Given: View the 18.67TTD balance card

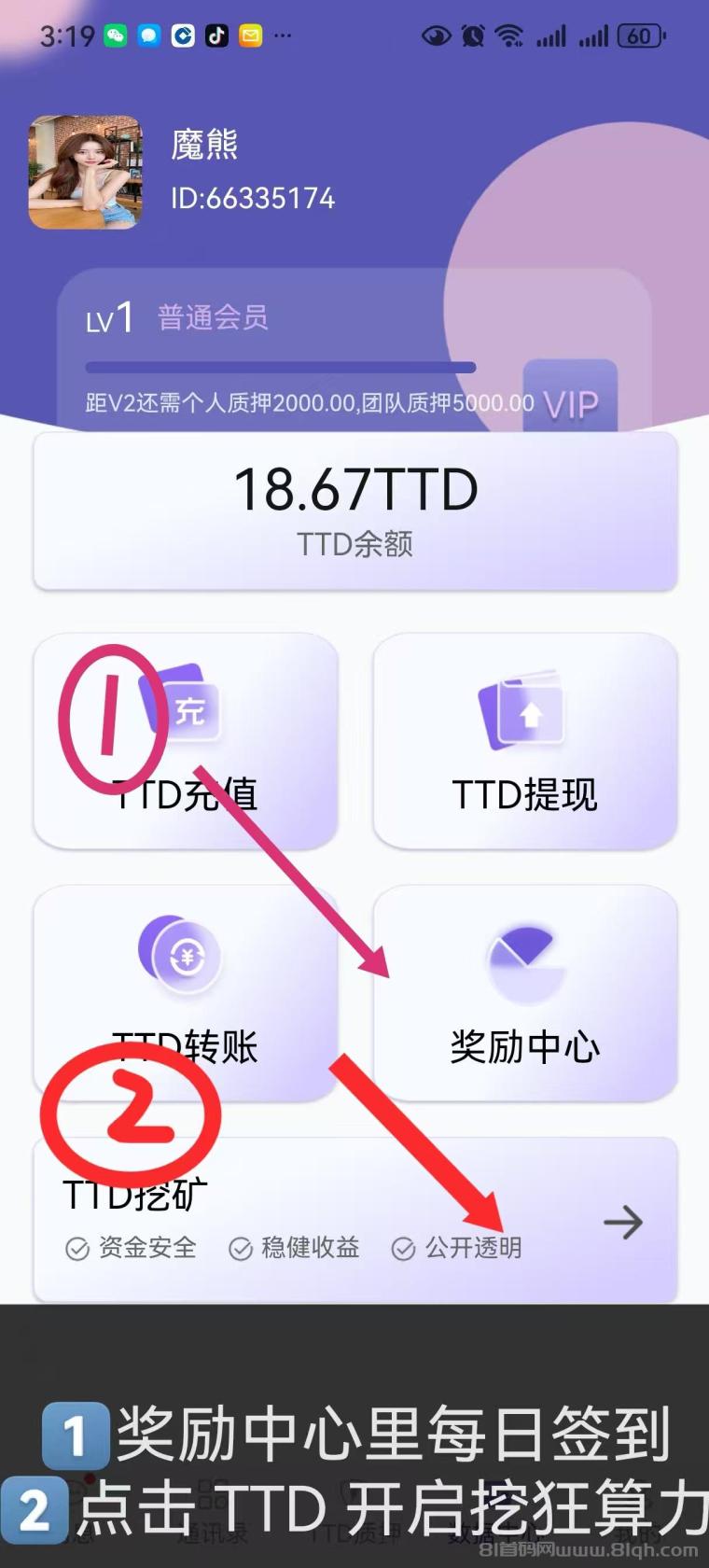Looking at the screenshot, I should 354,511.
